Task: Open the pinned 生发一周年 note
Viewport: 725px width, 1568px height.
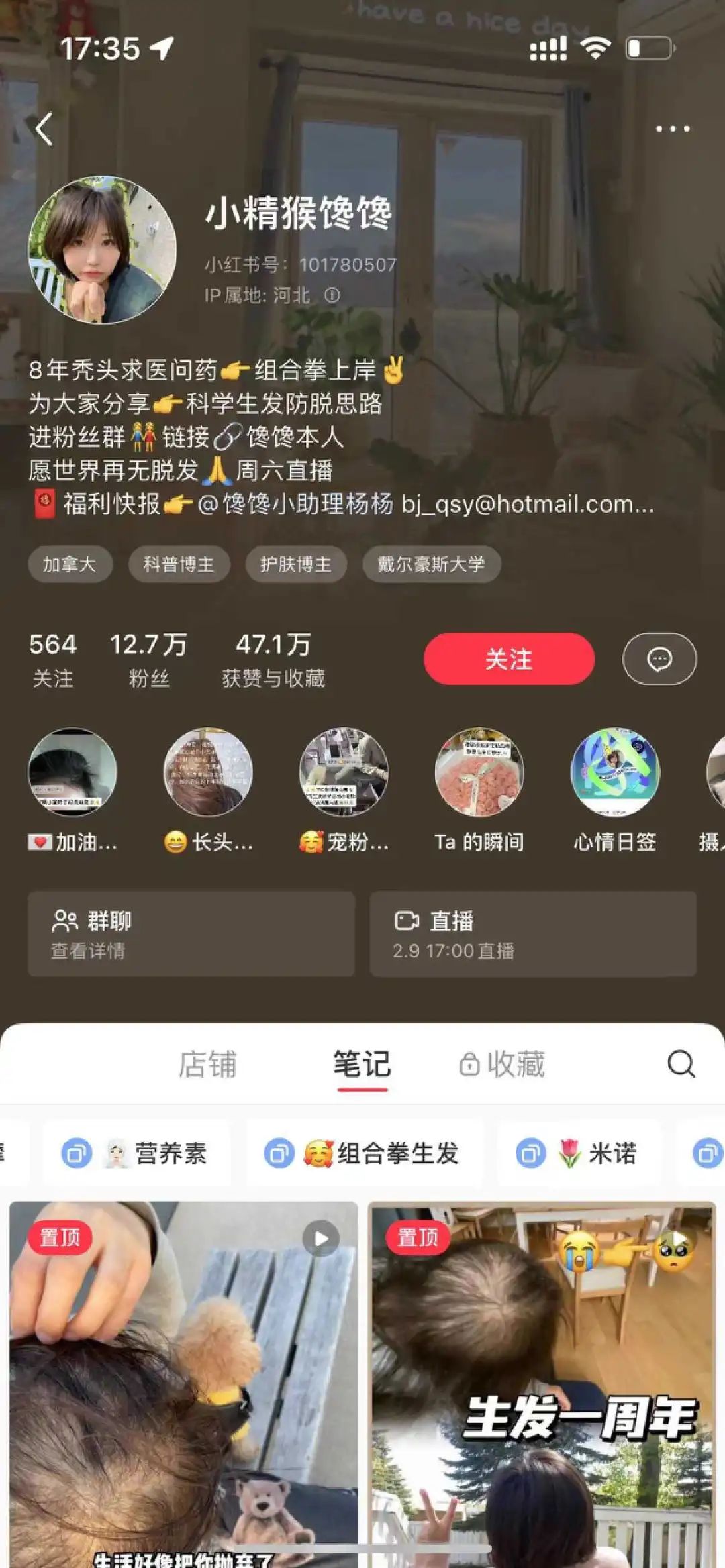Action: 542,1382
